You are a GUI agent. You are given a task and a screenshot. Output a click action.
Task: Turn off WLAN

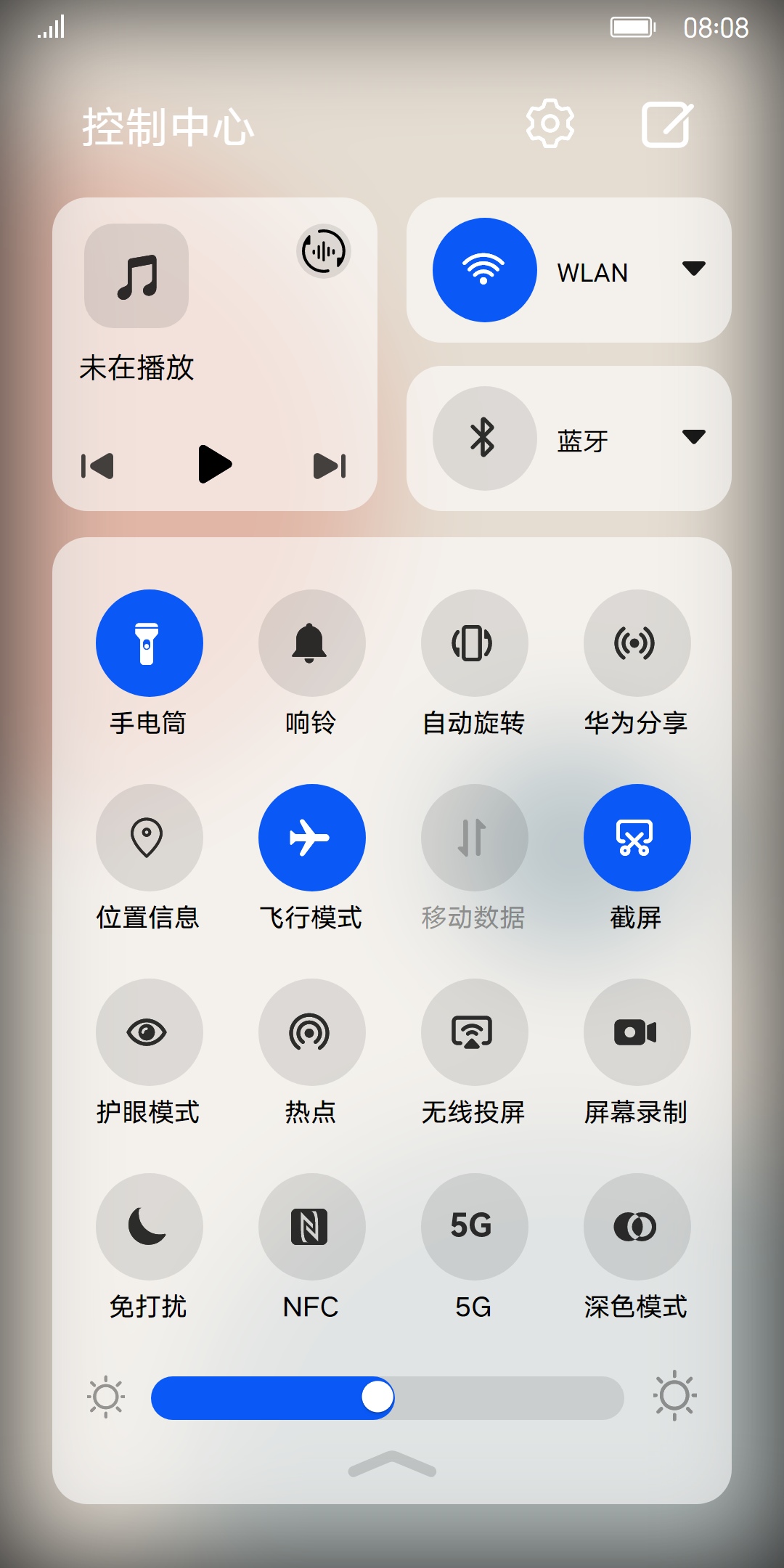click(484, 270)
